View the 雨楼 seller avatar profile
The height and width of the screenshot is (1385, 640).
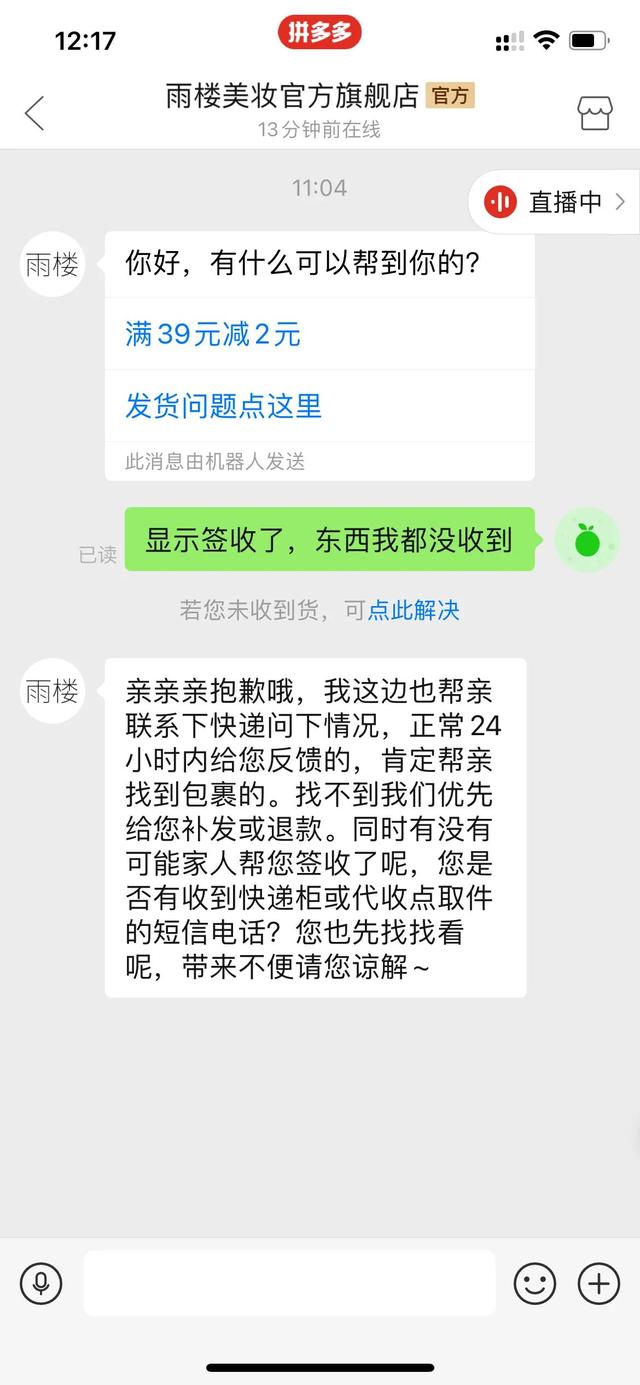click(x=52, y=265)
